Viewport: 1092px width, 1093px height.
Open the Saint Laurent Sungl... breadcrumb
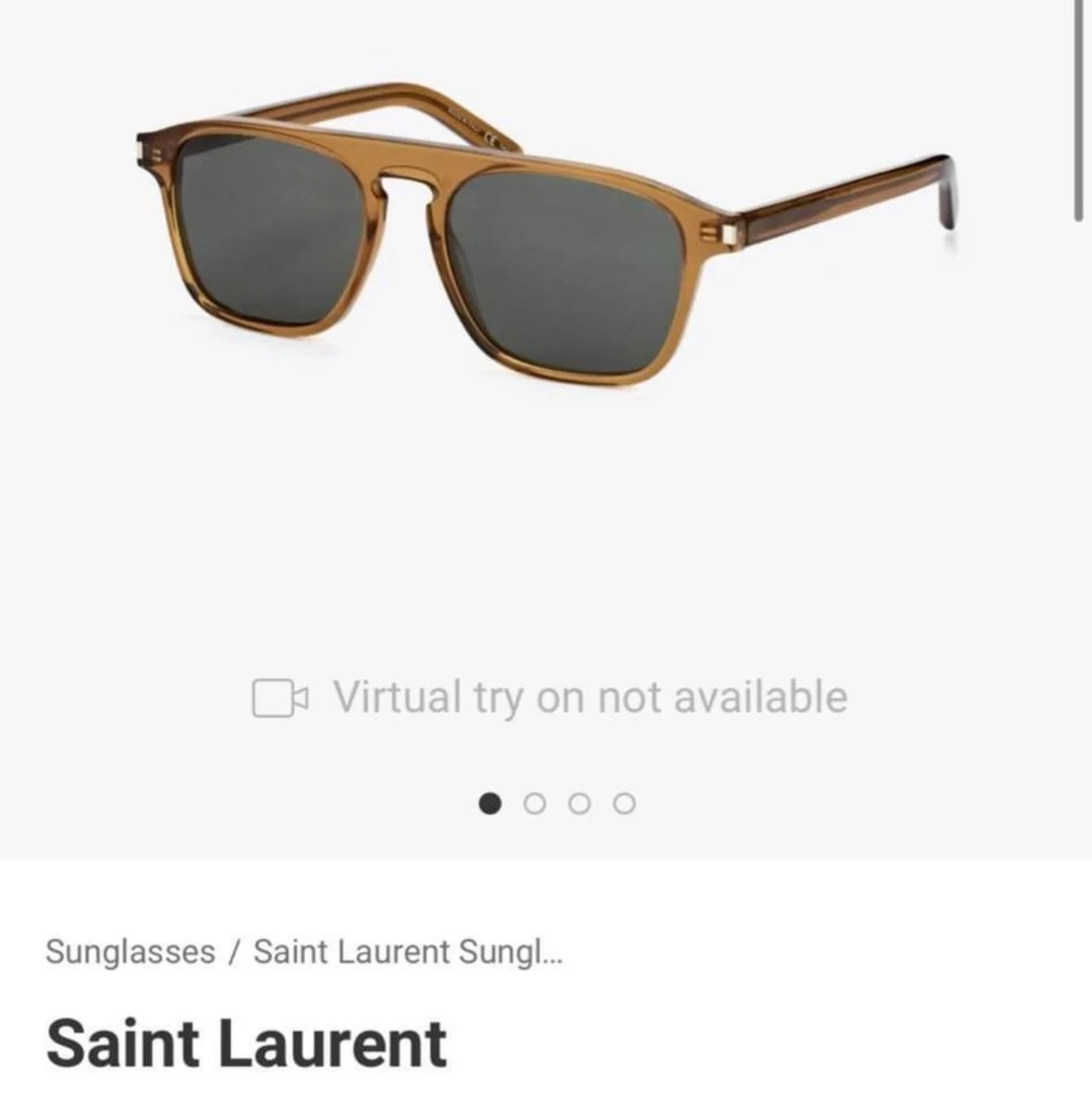click(408, 951)
